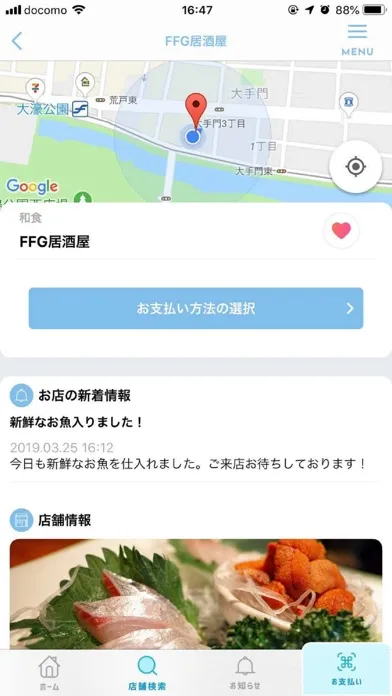
Task: Open the MENU hamburger button
Action: (x=357, y=40)
